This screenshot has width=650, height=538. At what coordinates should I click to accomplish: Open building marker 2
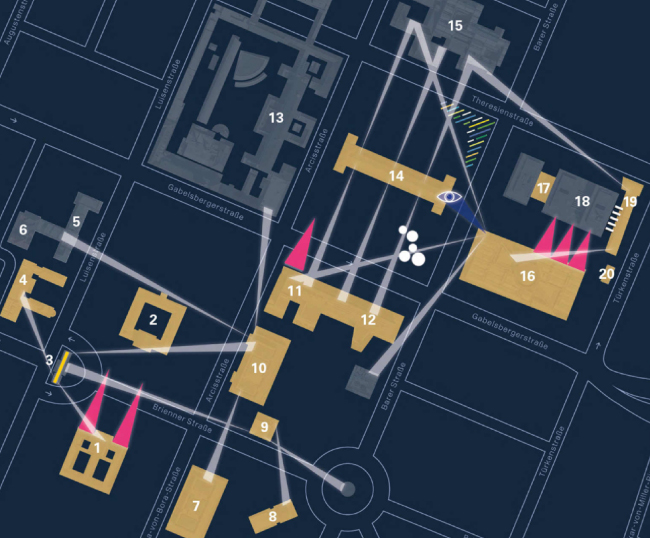[153, 320]
